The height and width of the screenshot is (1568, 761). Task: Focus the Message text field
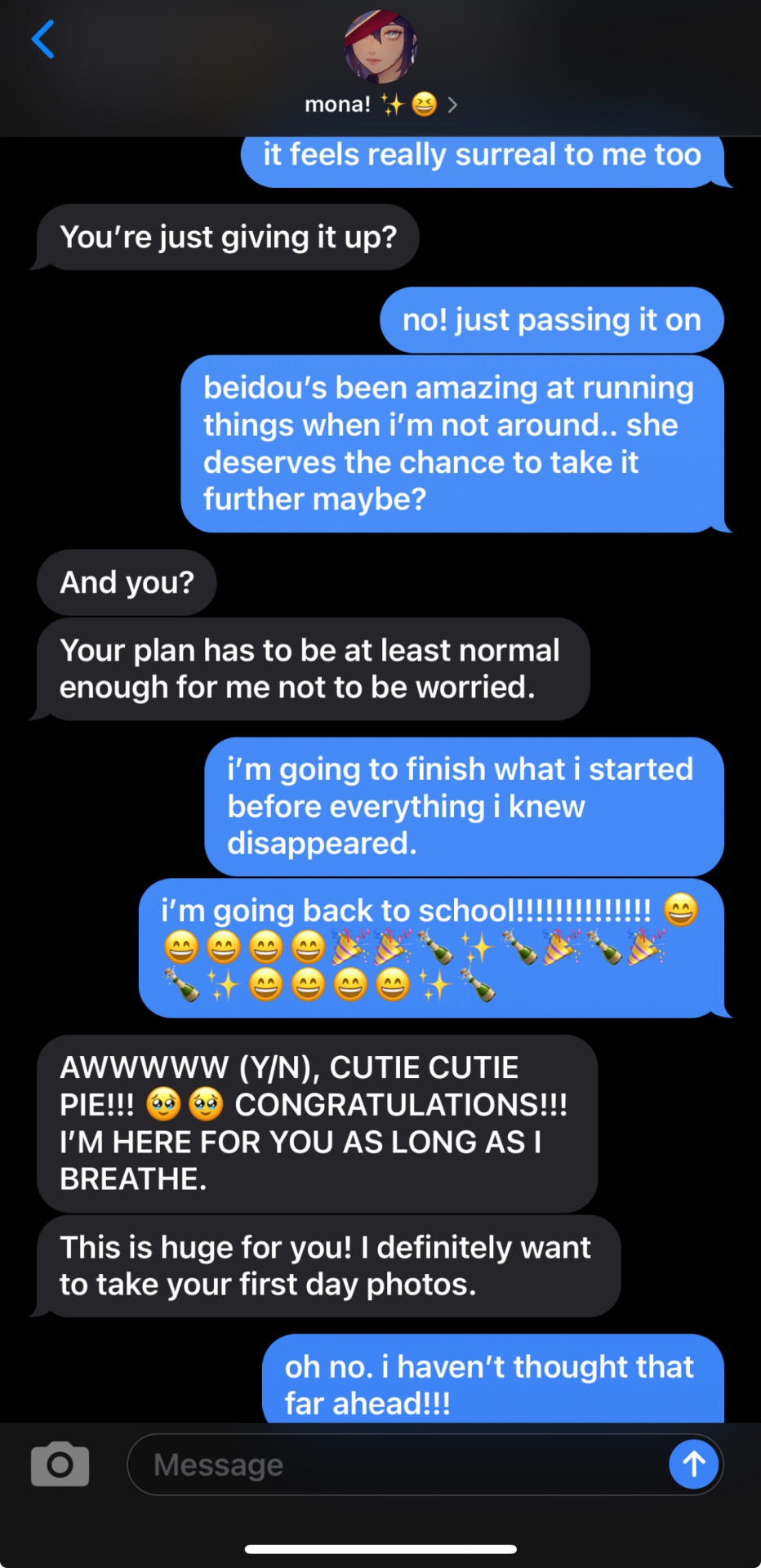click(392, 1464)
